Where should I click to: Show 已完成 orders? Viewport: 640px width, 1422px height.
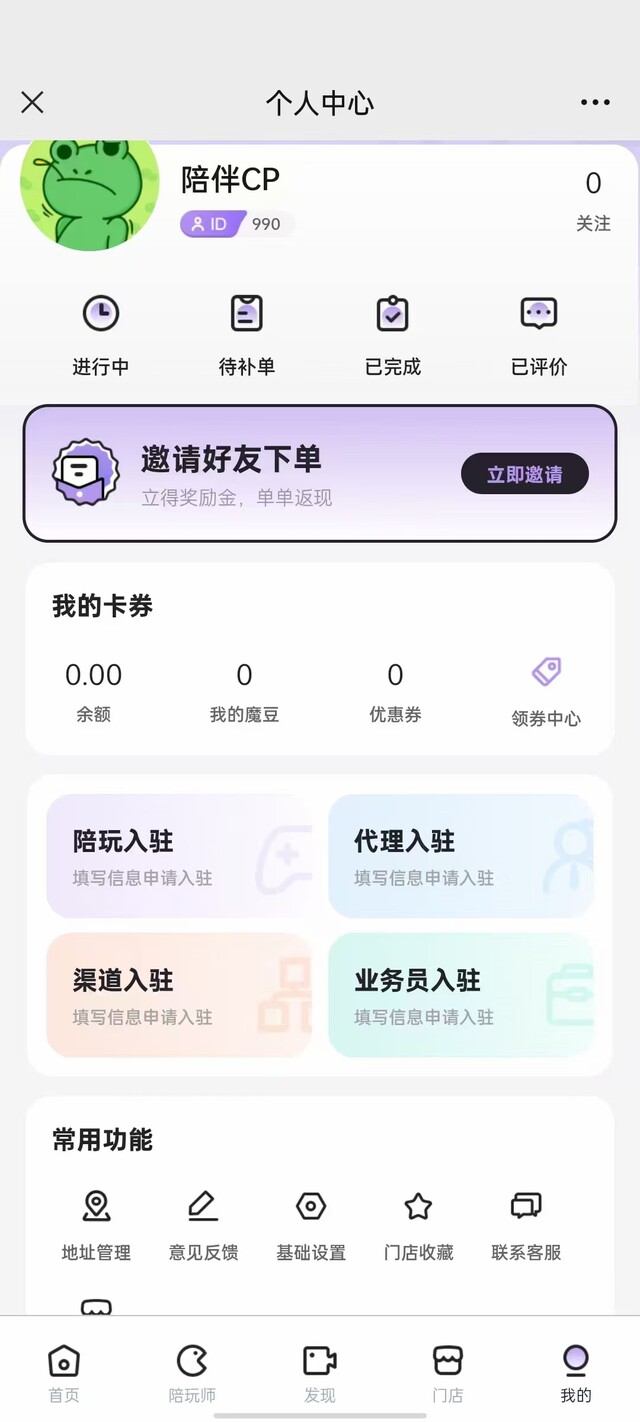coord(393,336)
